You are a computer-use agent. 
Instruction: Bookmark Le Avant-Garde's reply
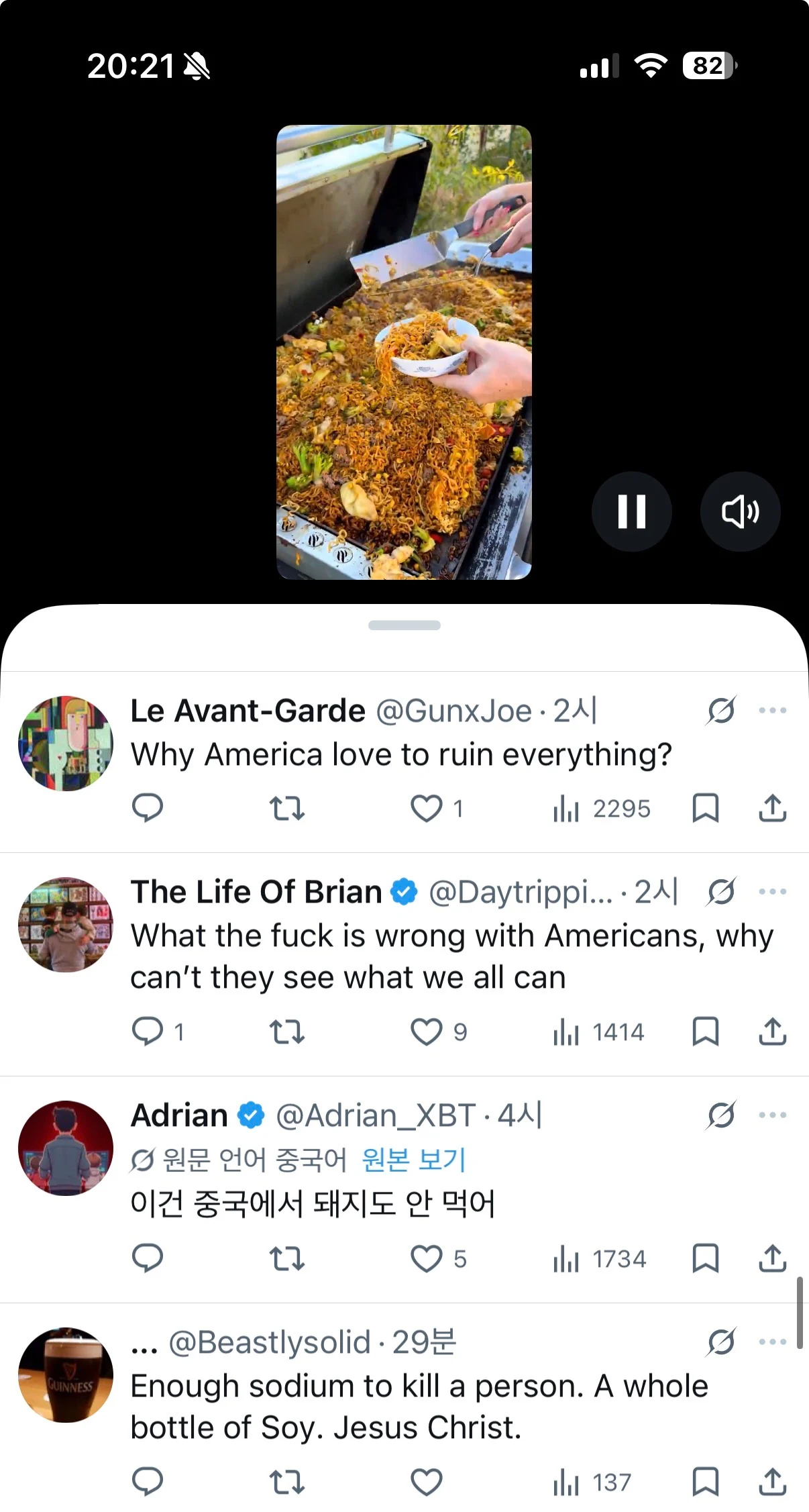point(705,808)
